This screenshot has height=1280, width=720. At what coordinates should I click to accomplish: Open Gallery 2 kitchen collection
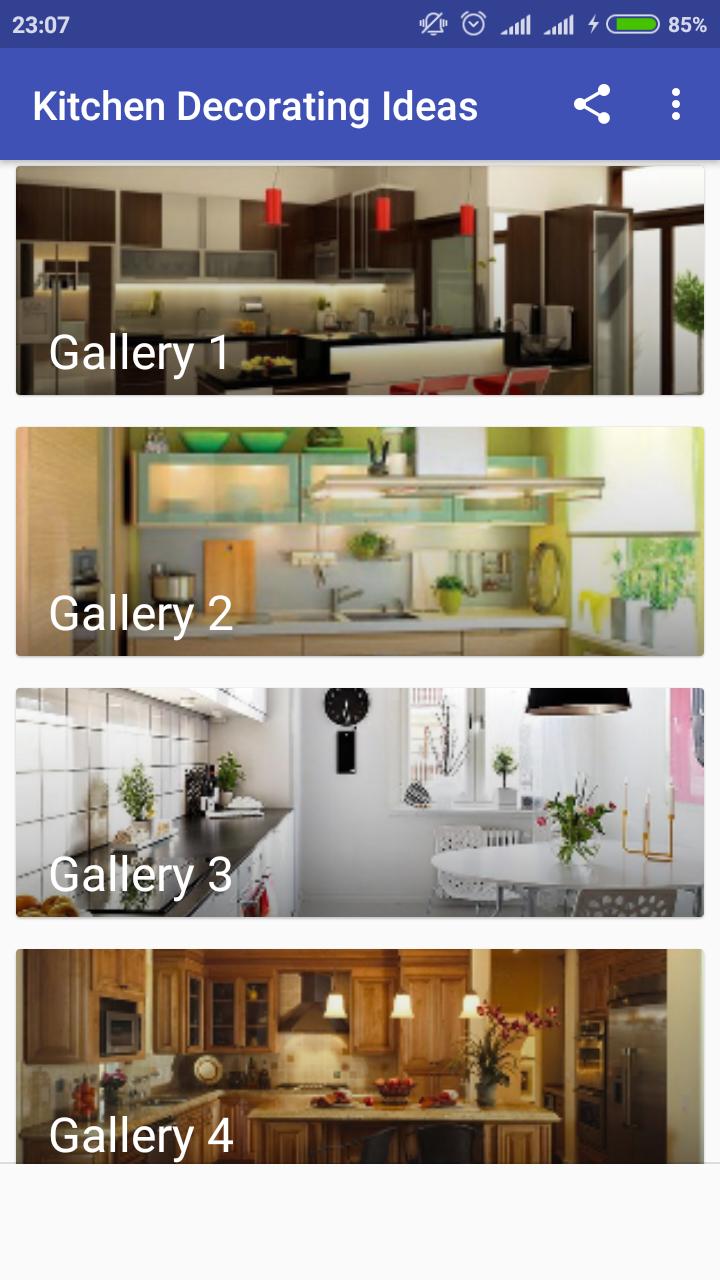click(x=360, y=541)
